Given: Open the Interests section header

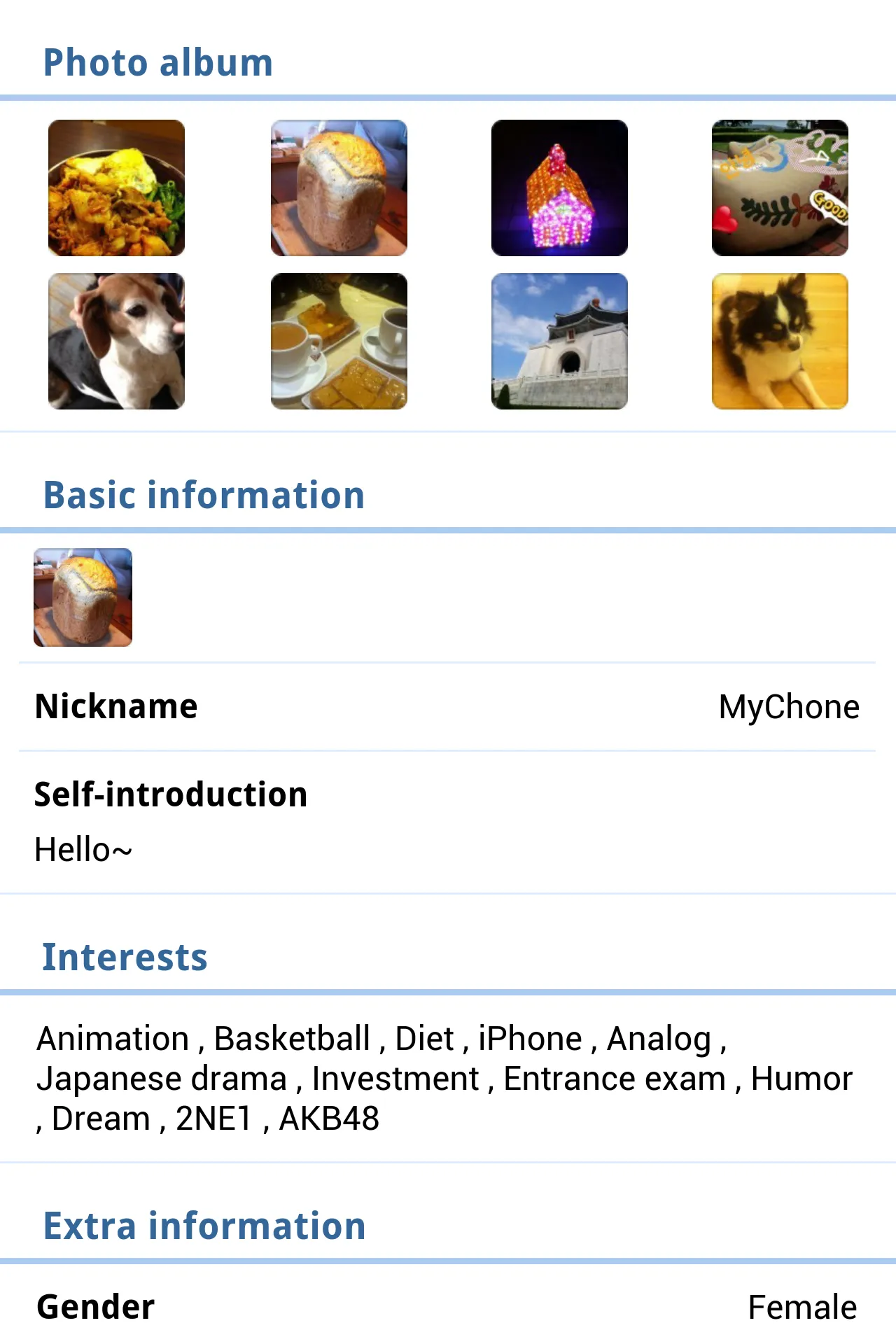Looking at the screenshot, I should (124, 956).
